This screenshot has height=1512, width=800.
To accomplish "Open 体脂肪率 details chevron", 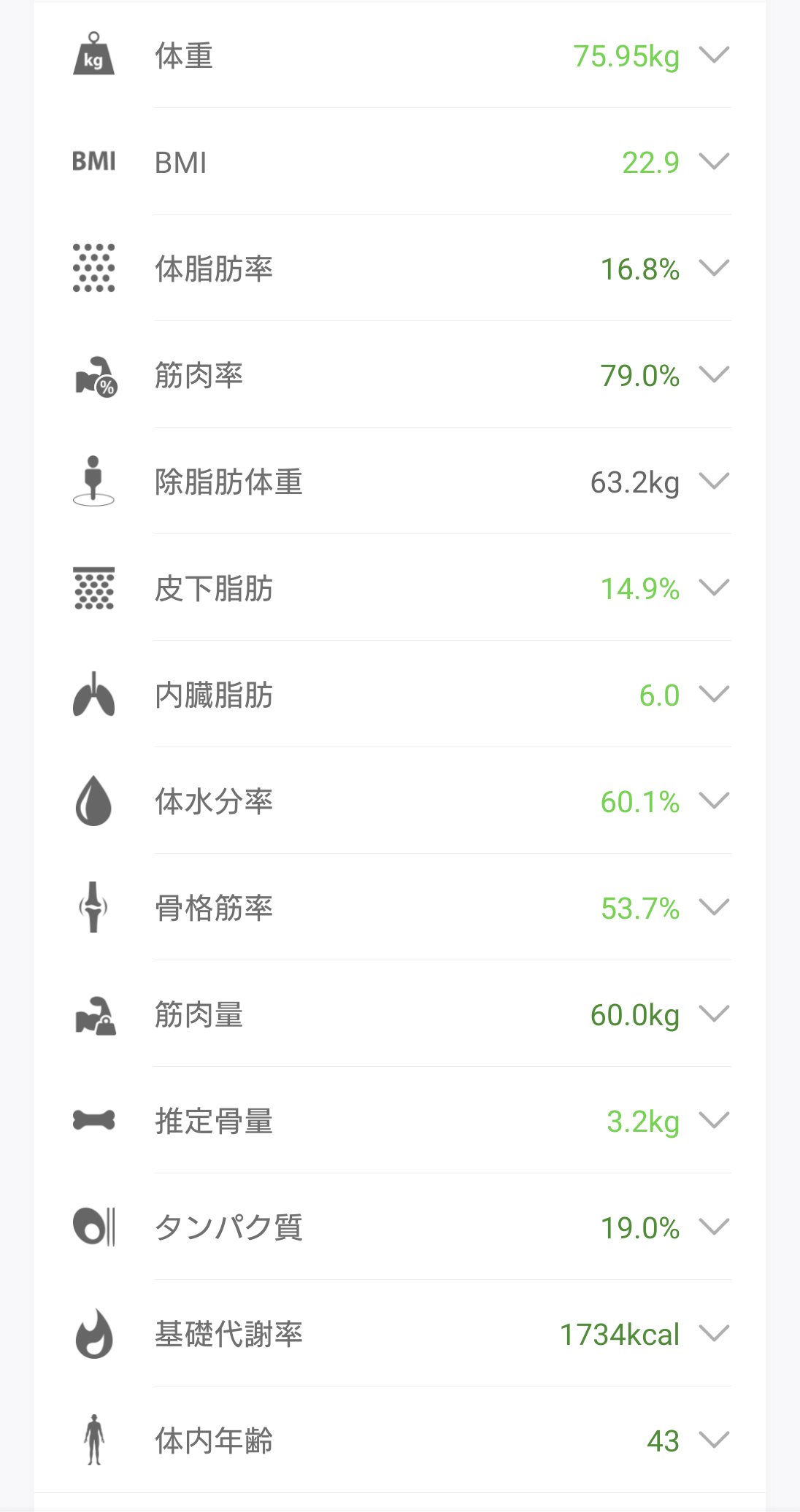I will (x=714, y=268).
